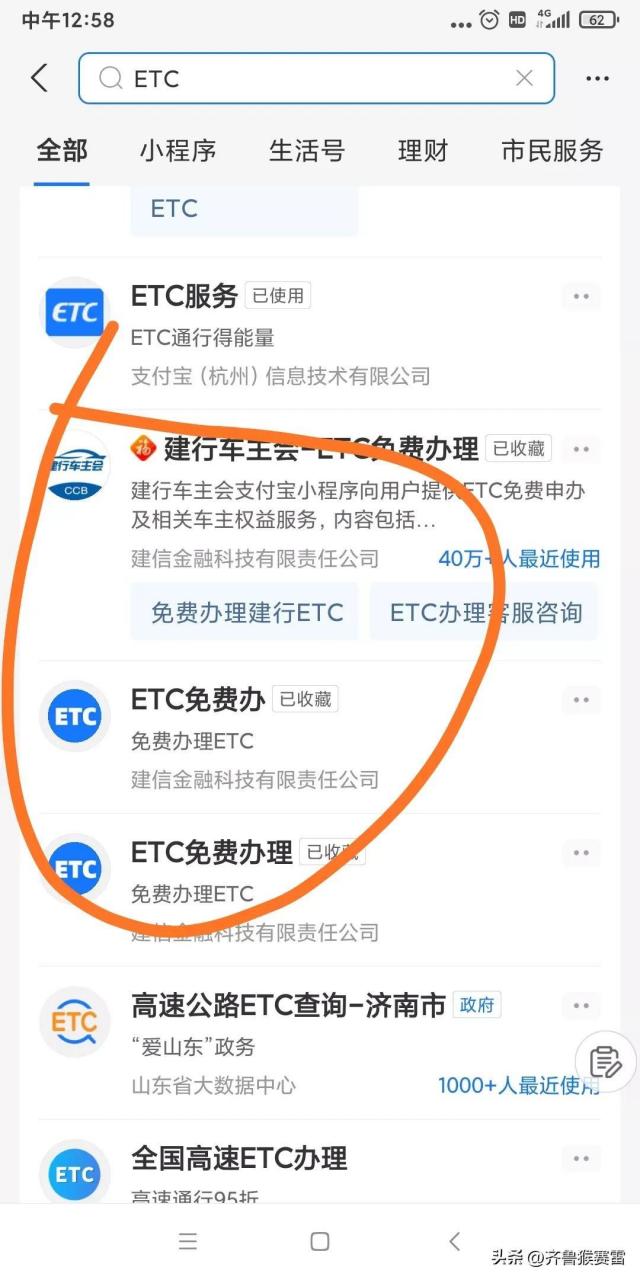Open 高速公路ETC查询-济南市 result
640x1280 pixels.
320,1043
